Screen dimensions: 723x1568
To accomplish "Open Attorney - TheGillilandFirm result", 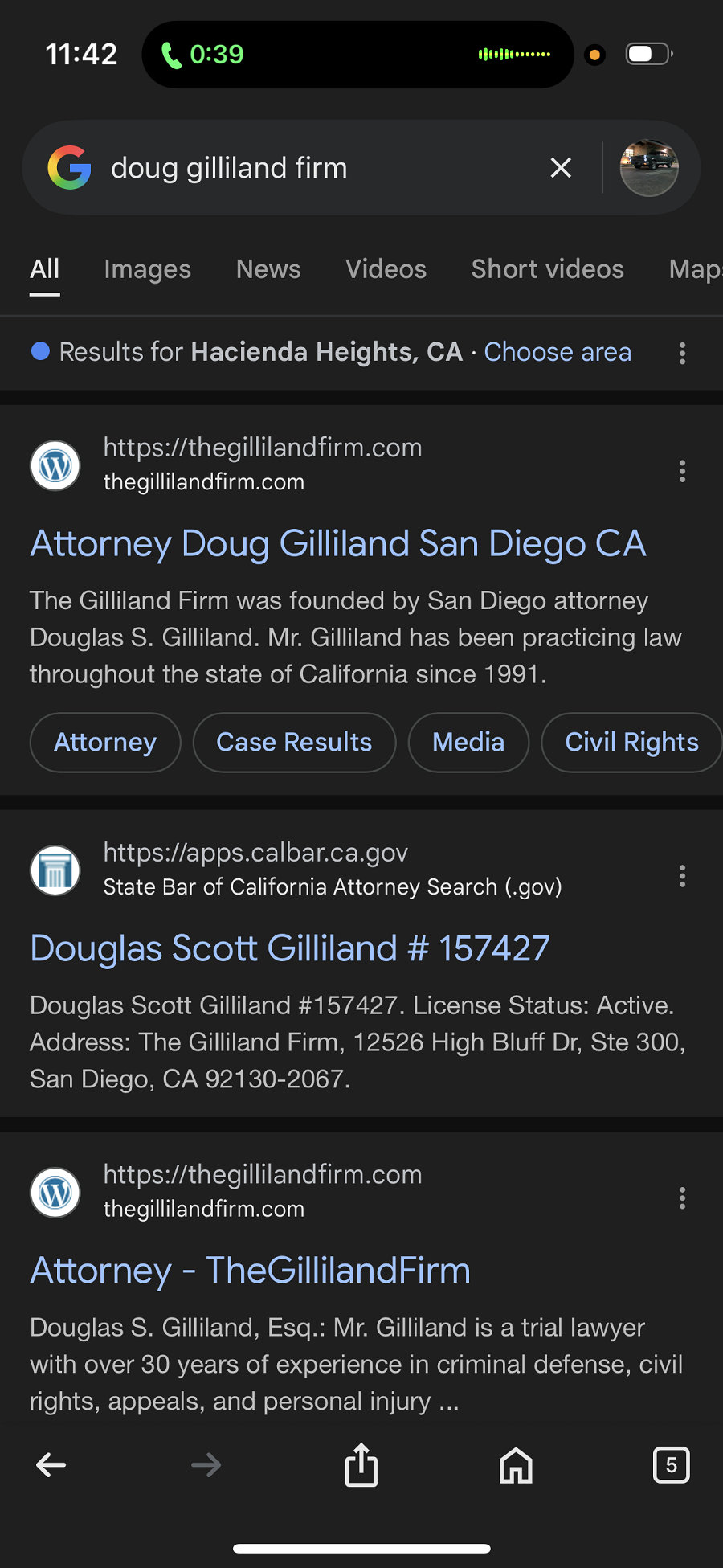I will (x=251, y=1271).
